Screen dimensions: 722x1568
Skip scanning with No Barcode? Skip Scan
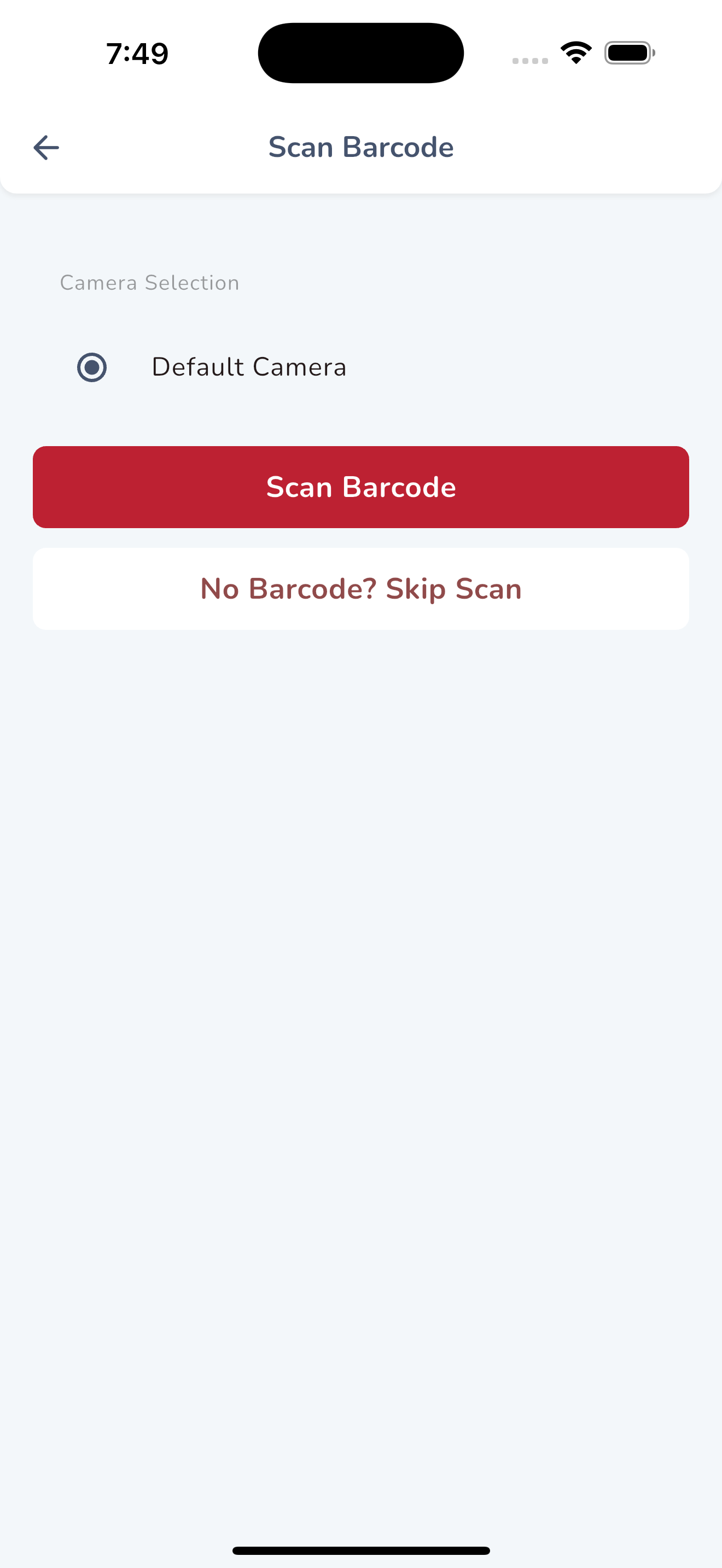[x=361, y=589]
